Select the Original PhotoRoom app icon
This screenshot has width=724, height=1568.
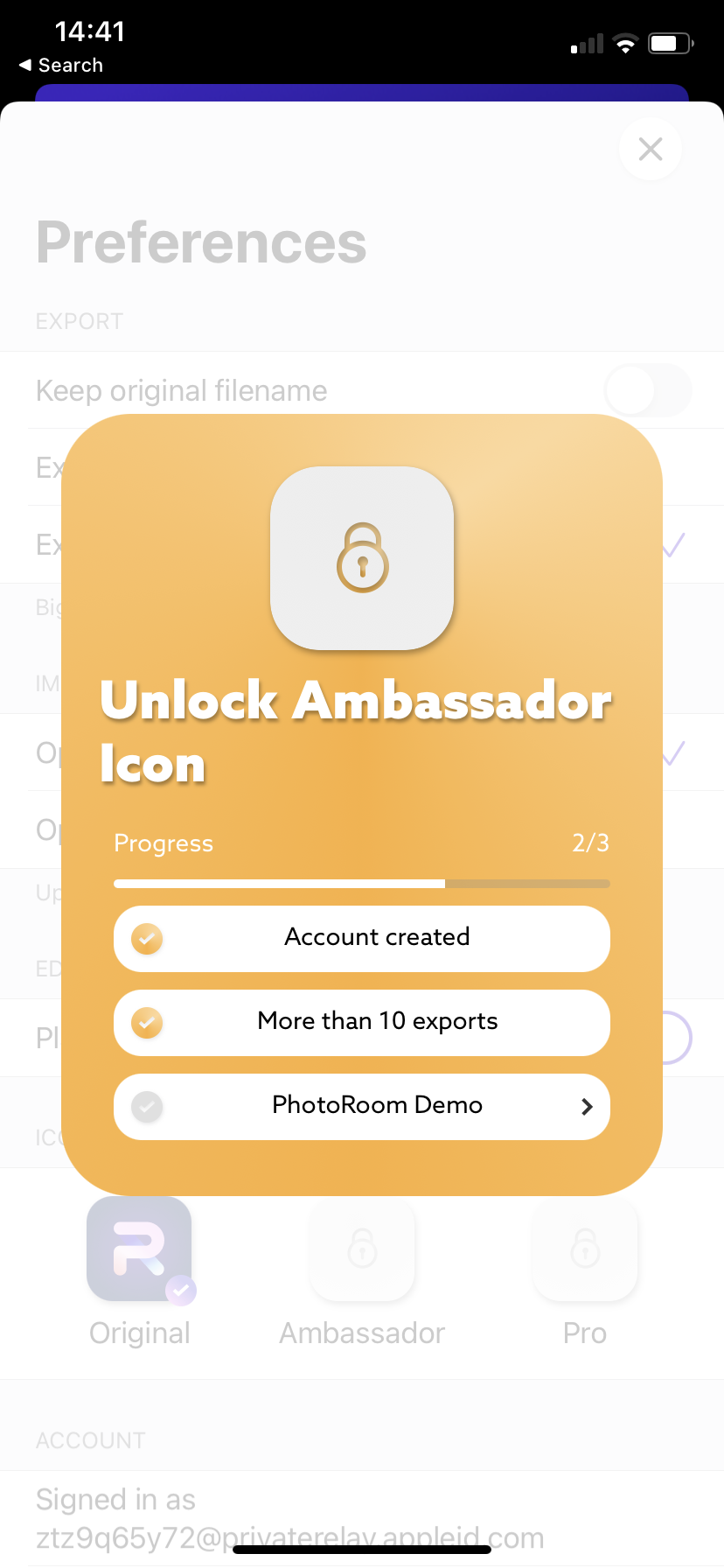pos(139,1249)
